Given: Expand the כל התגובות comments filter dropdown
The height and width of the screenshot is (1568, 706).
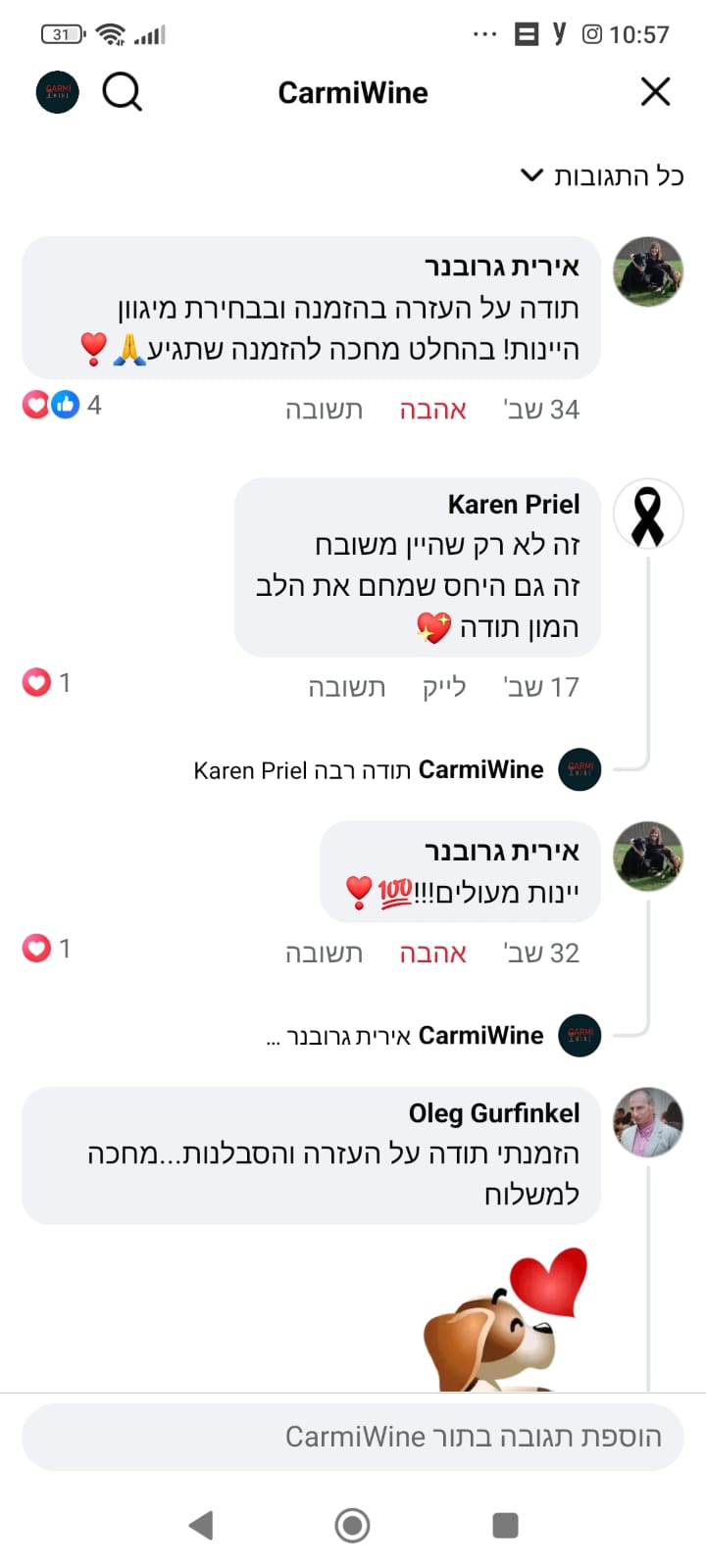Looking at the screenshot, I should (602, 176).
